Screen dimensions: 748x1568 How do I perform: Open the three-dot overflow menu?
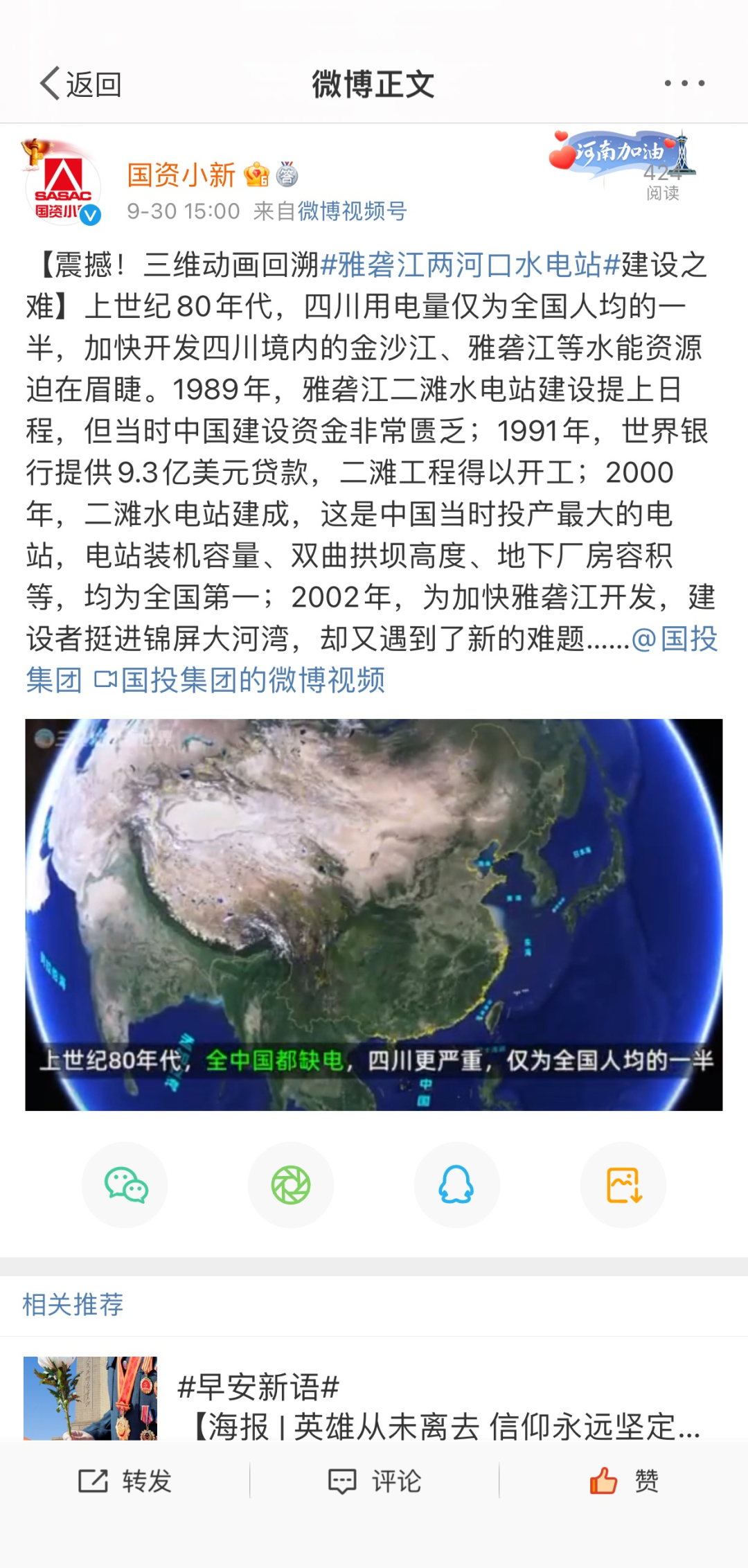[684, 83]
